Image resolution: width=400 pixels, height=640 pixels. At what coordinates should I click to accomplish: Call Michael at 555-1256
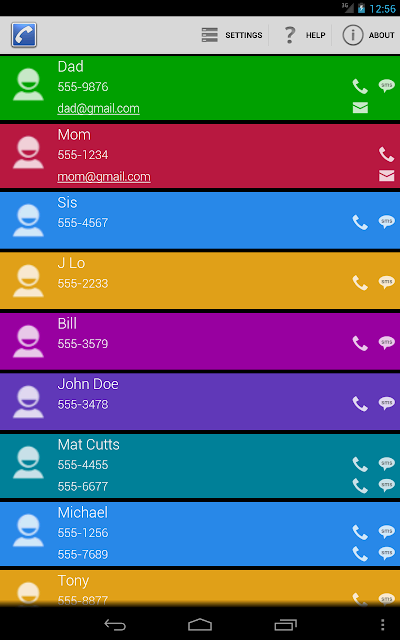coord(360,532)
